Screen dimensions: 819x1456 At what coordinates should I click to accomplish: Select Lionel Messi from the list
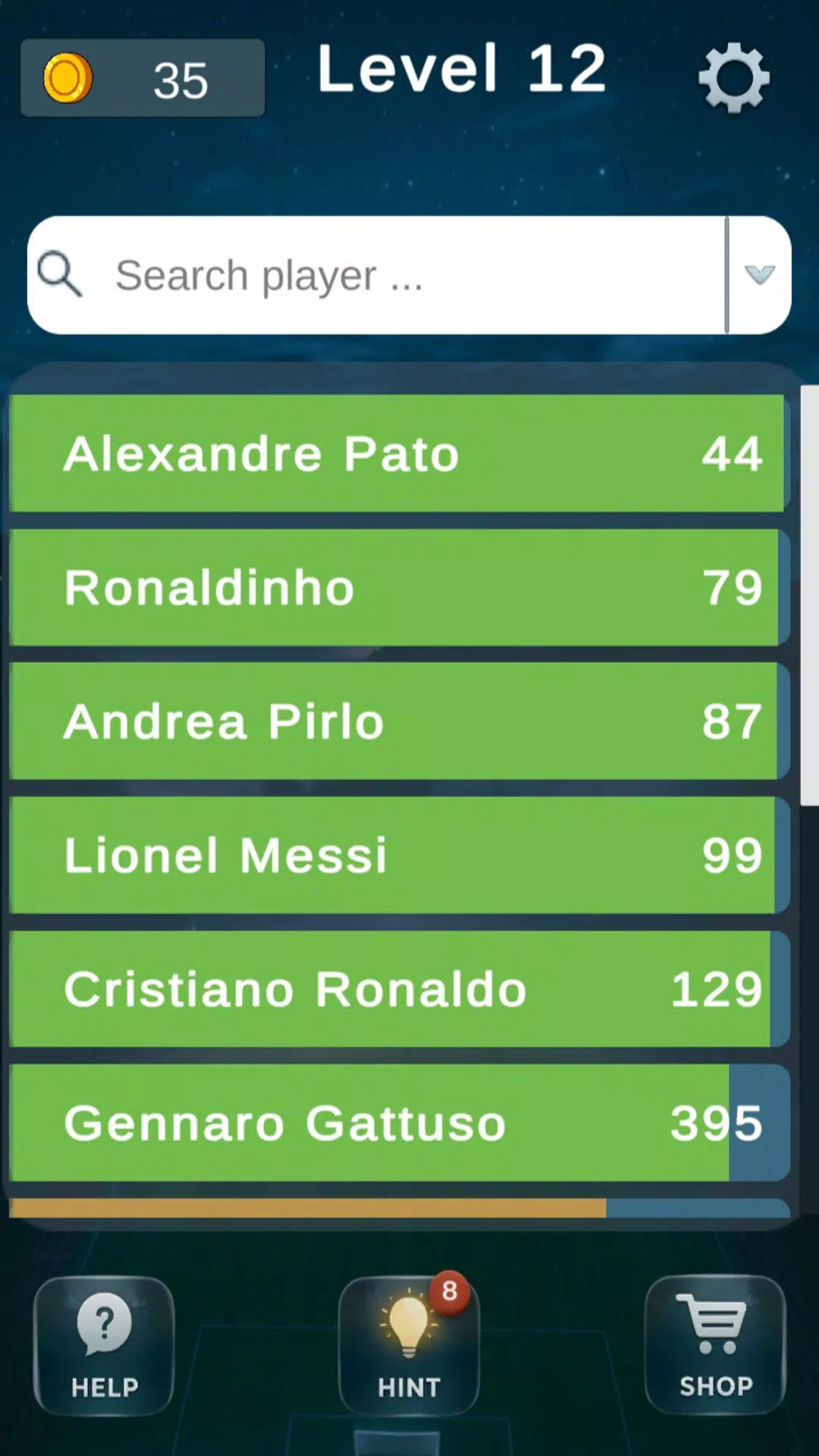pos(396,855)
